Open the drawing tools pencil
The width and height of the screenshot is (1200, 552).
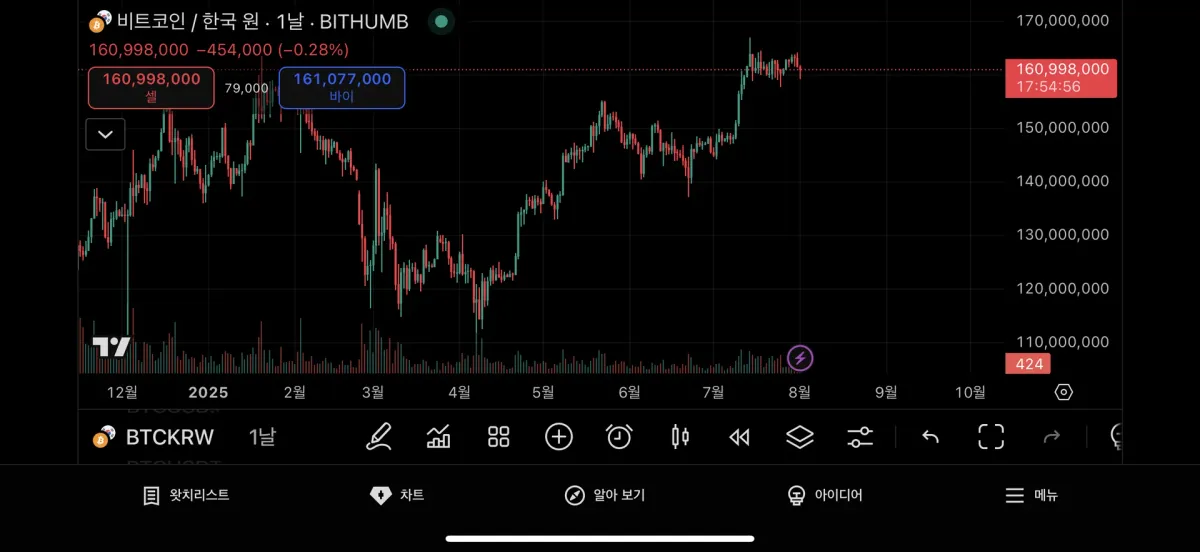pos(378,437)
